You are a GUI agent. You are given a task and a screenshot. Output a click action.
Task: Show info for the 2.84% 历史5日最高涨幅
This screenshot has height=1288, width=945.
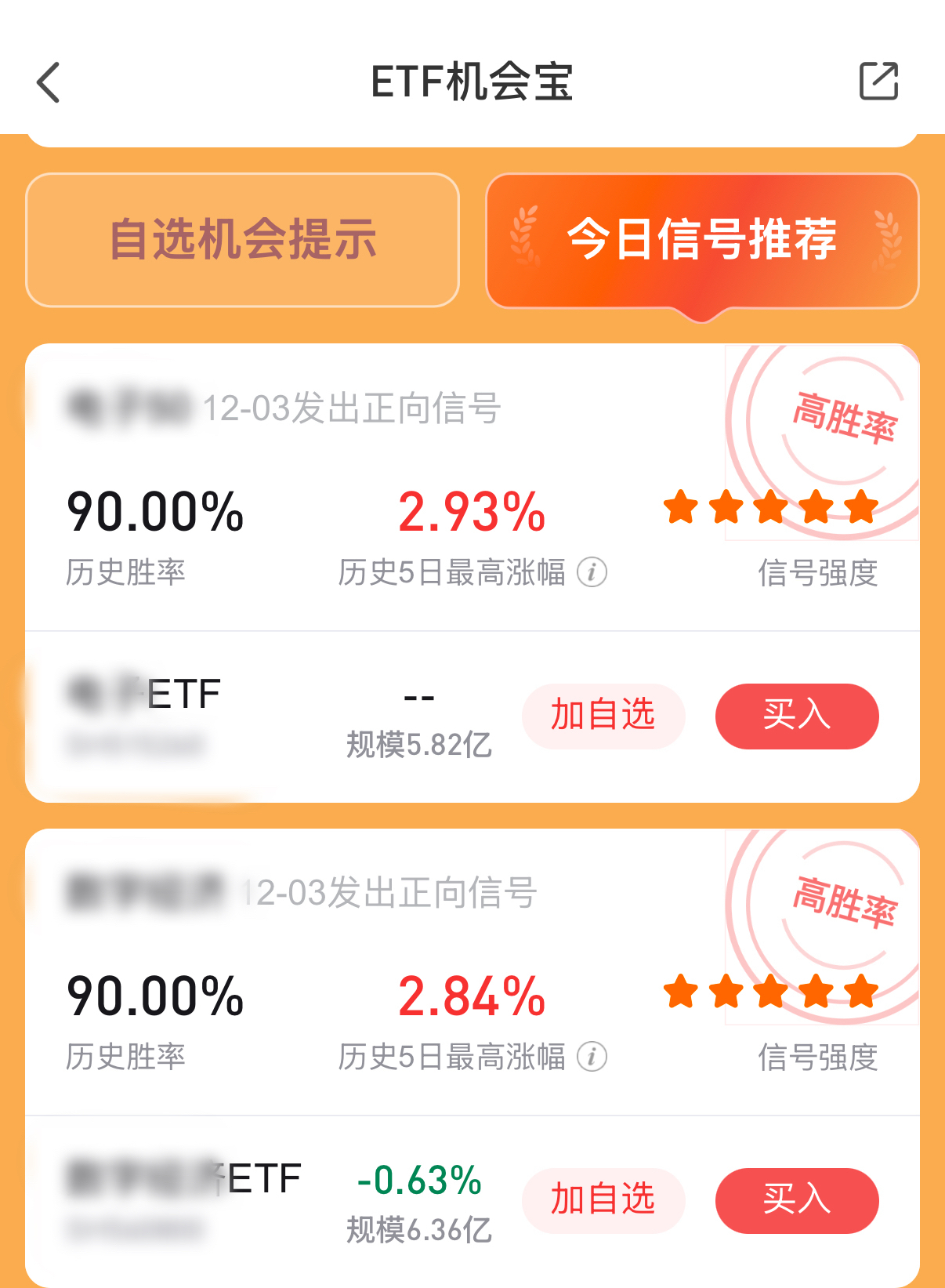pyautogui.click(x=592, y=1057)
